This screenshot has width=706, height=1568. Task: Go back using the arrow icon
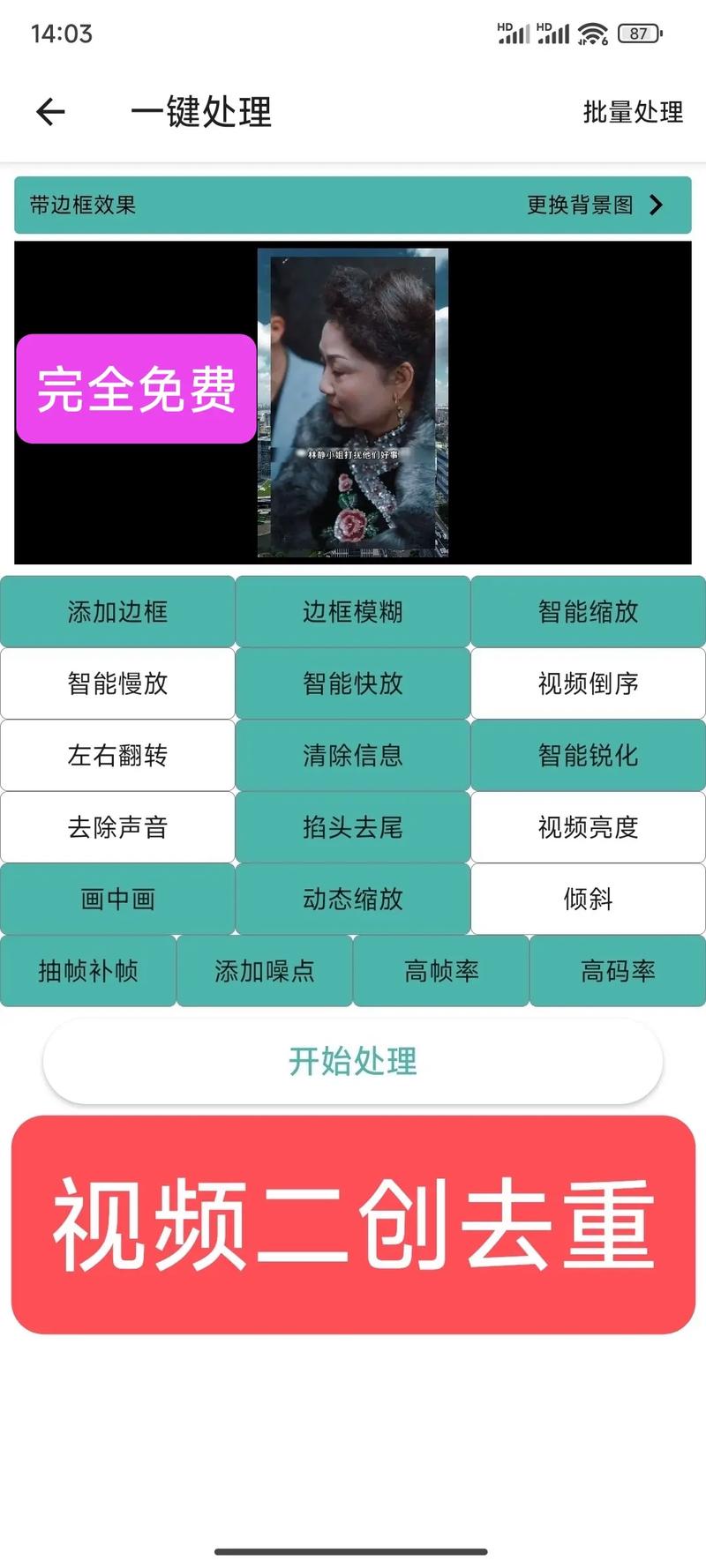pyautogui.click(x=50, y=112)
